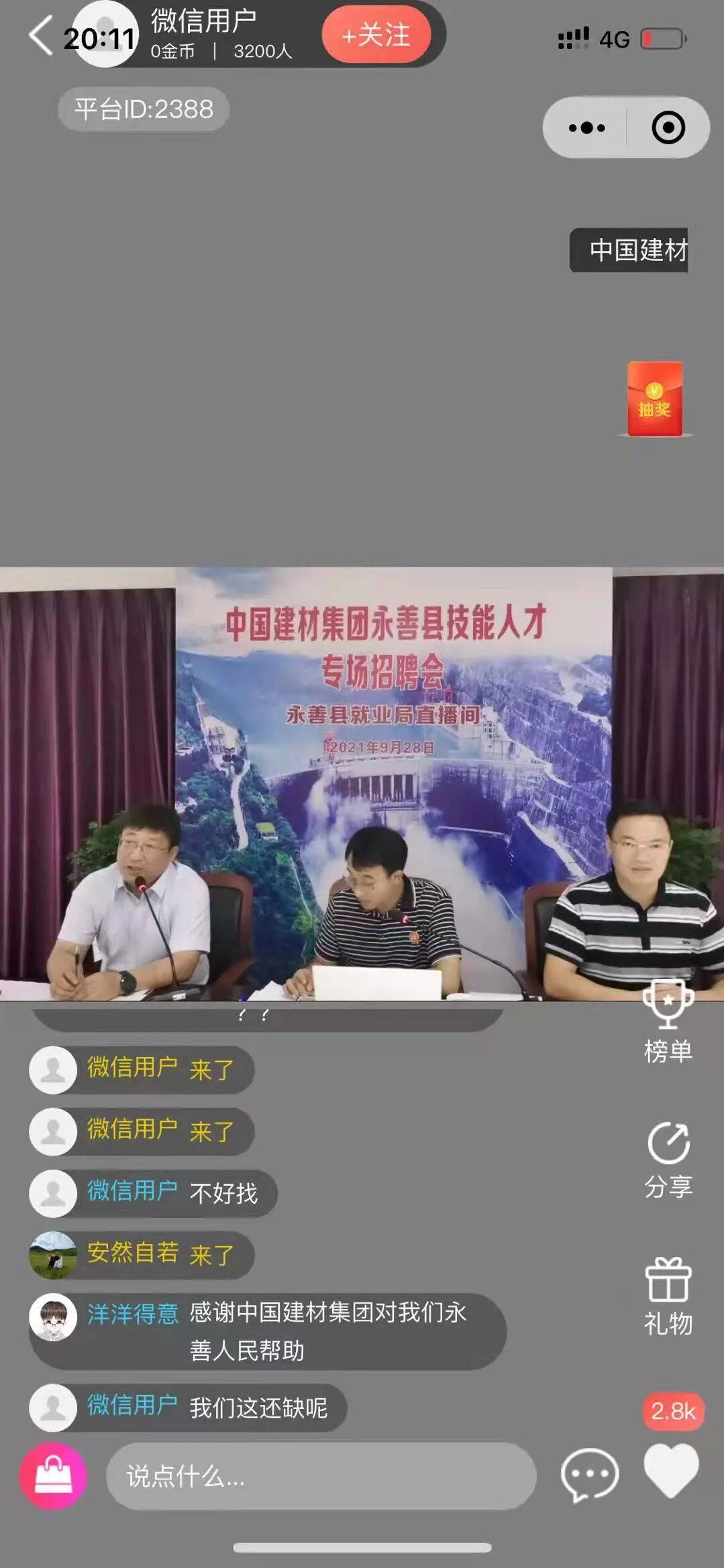The height and width of the screenshot is (1568, 724).
Task: Open the mini program more-options menu
Action: [x=586, y=127]
